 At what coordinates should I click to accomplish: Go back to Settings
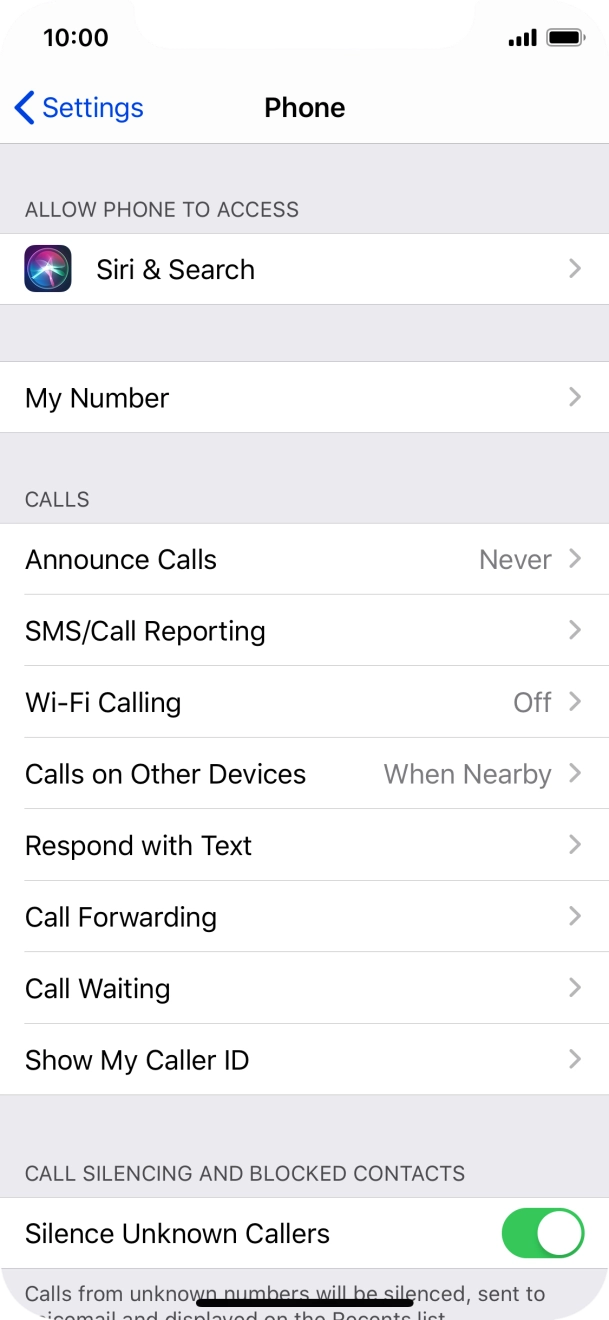[79, 108]
